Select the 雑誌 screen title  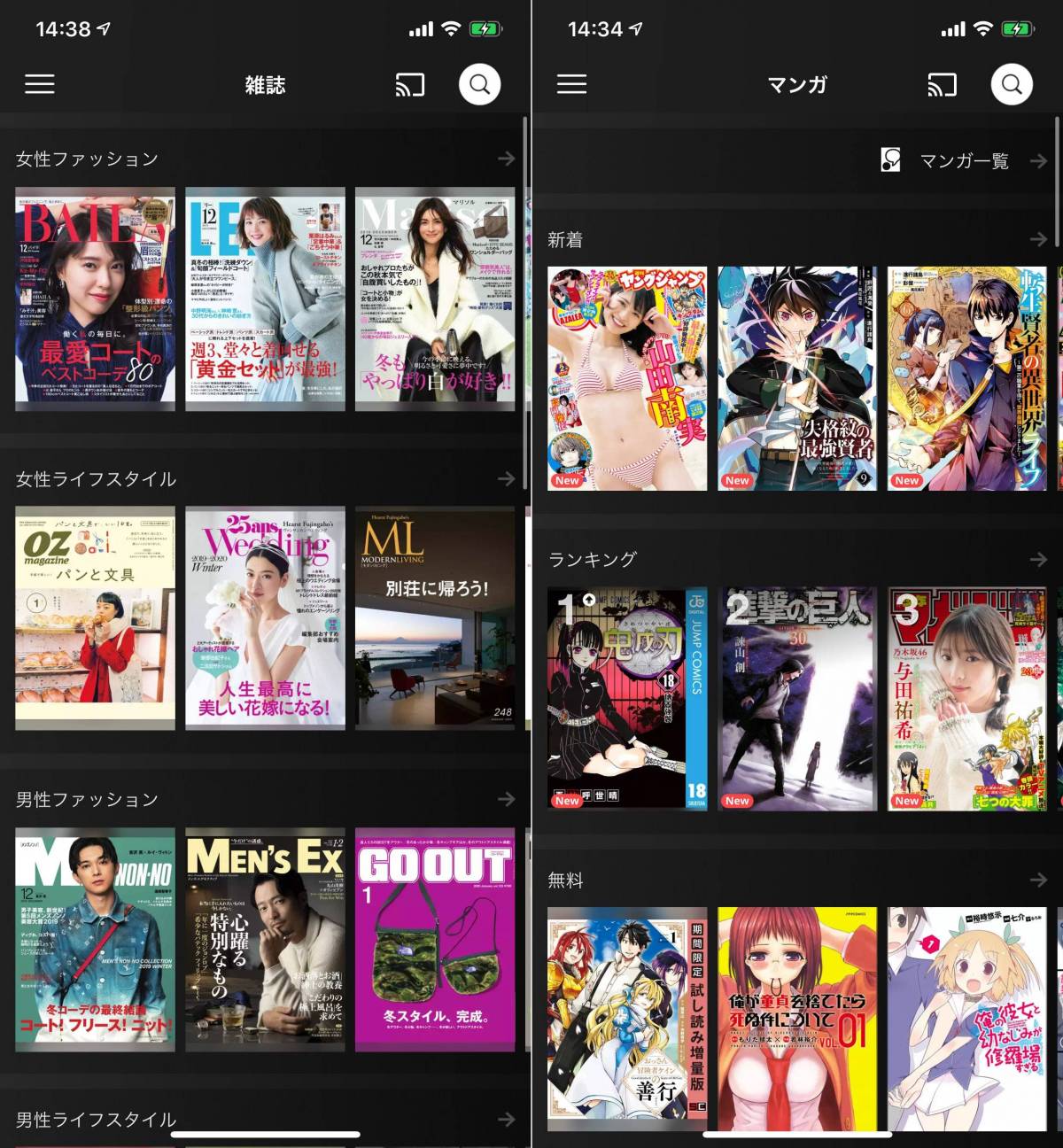coord(266,84)
